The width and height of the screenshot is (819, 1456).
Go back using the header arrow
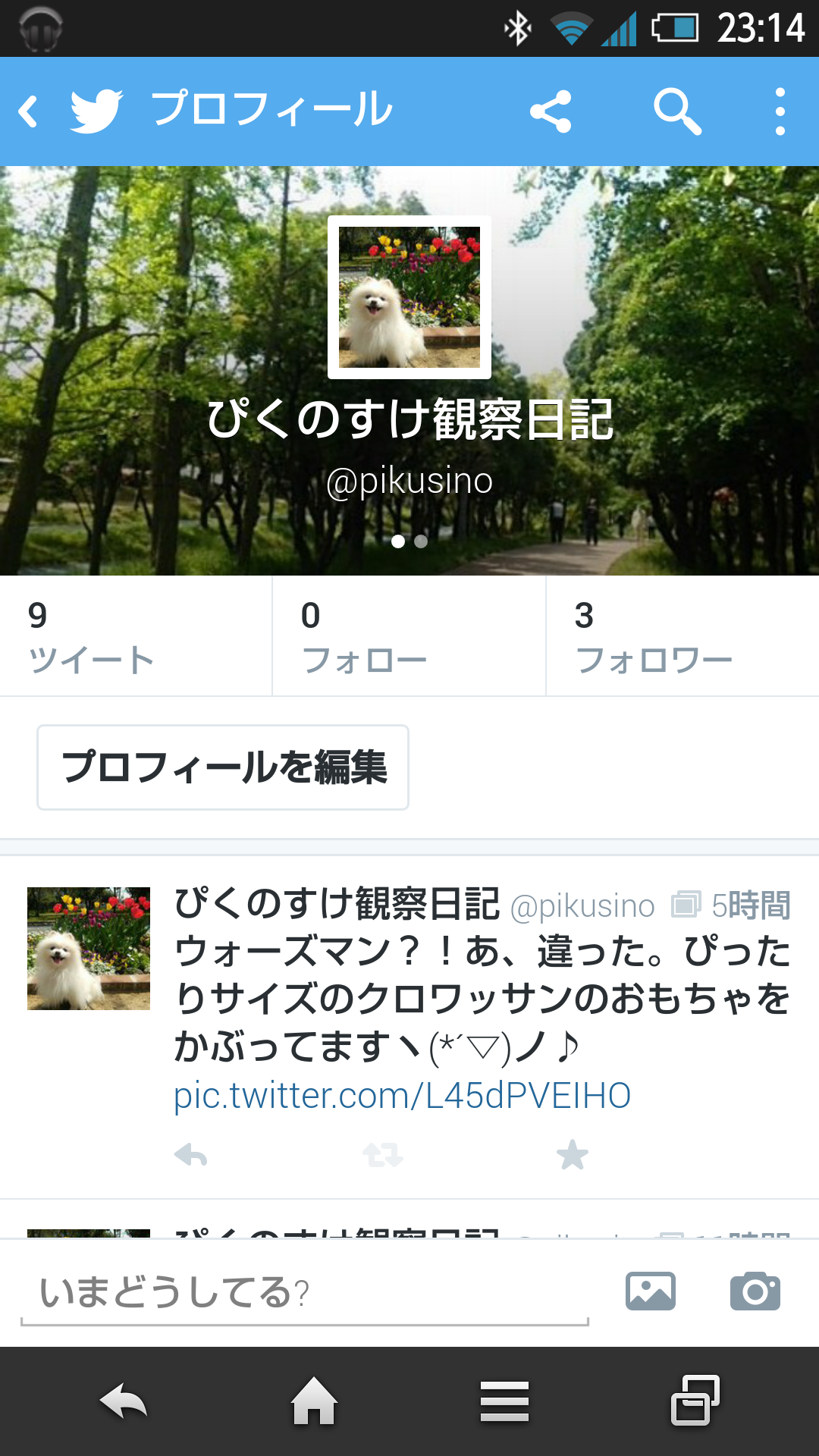29,111
